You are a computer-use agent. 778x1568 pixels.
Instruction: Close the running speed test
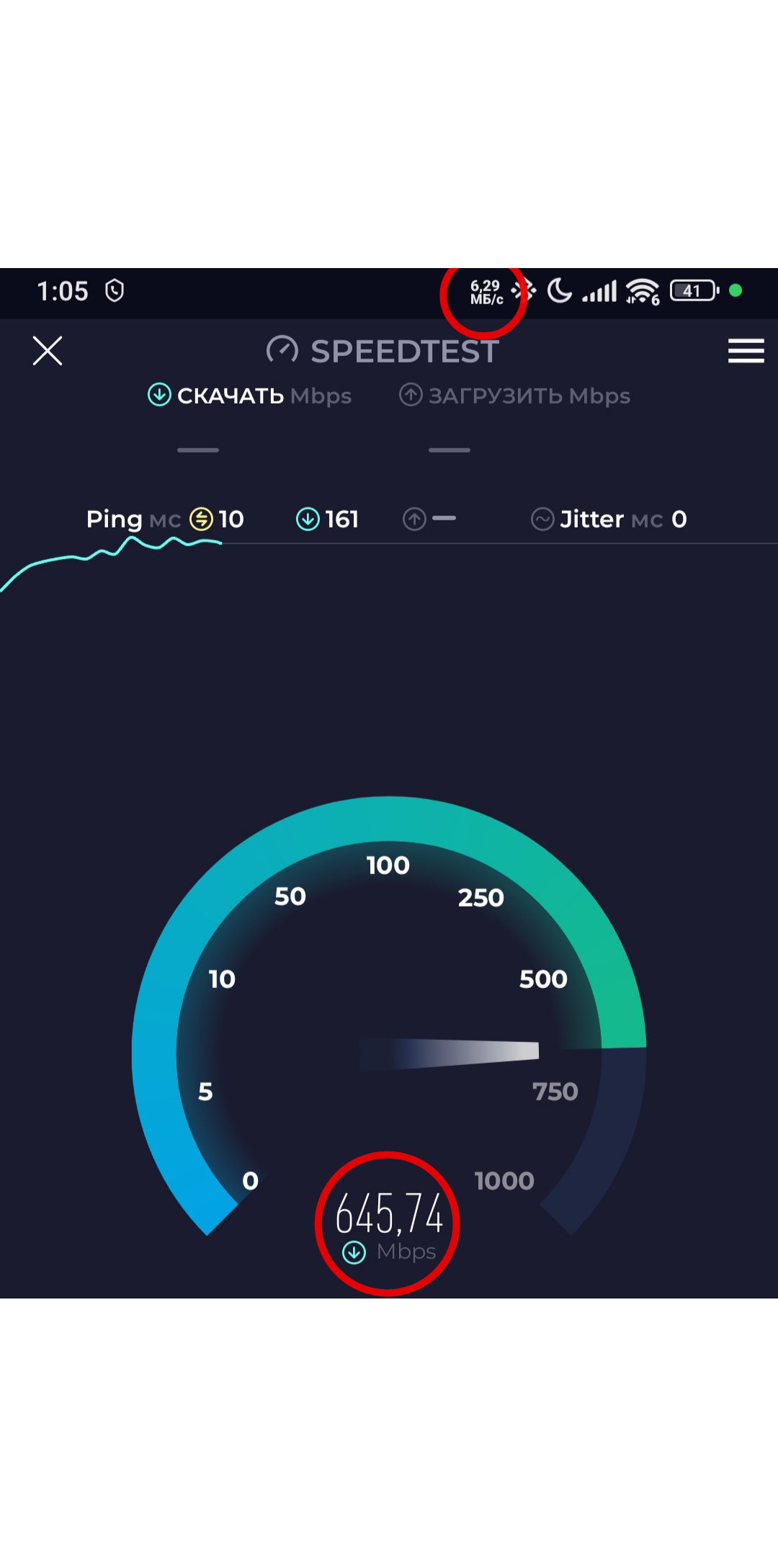pyautogui.click(x=48, y=351)
